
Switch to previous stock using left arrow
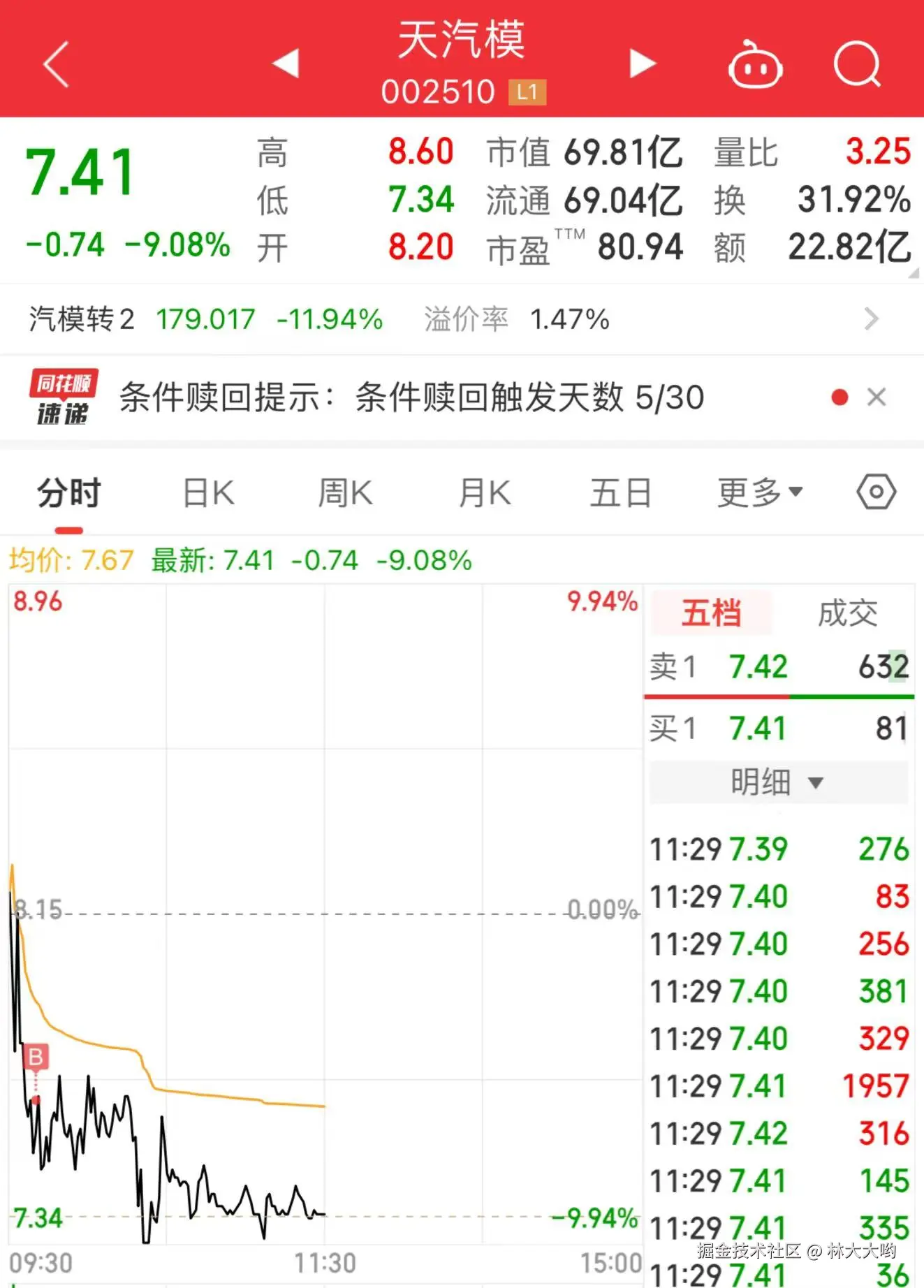(286, 63)
